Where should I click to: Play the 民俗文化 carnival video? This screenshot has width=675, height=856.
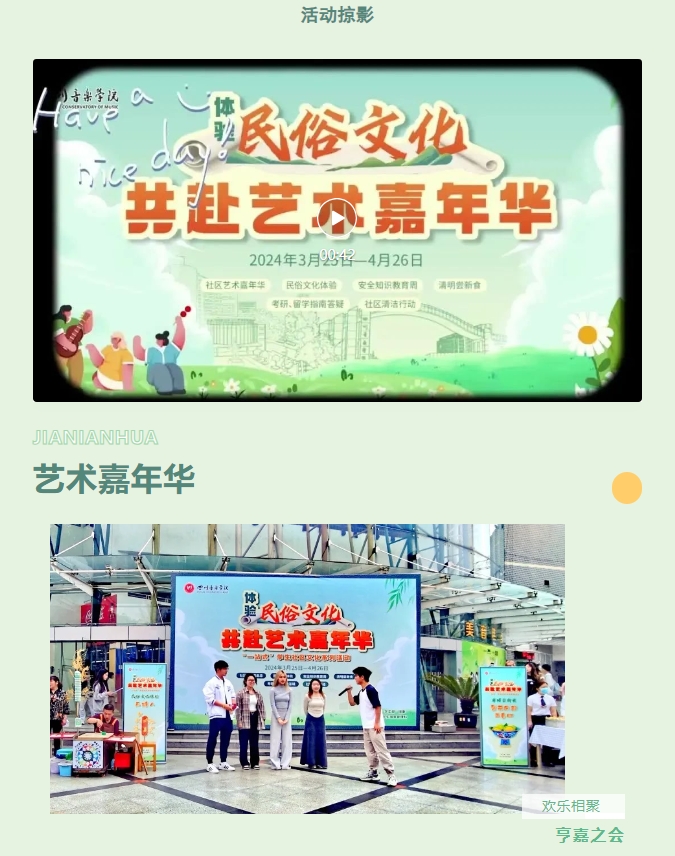point(337,220)
